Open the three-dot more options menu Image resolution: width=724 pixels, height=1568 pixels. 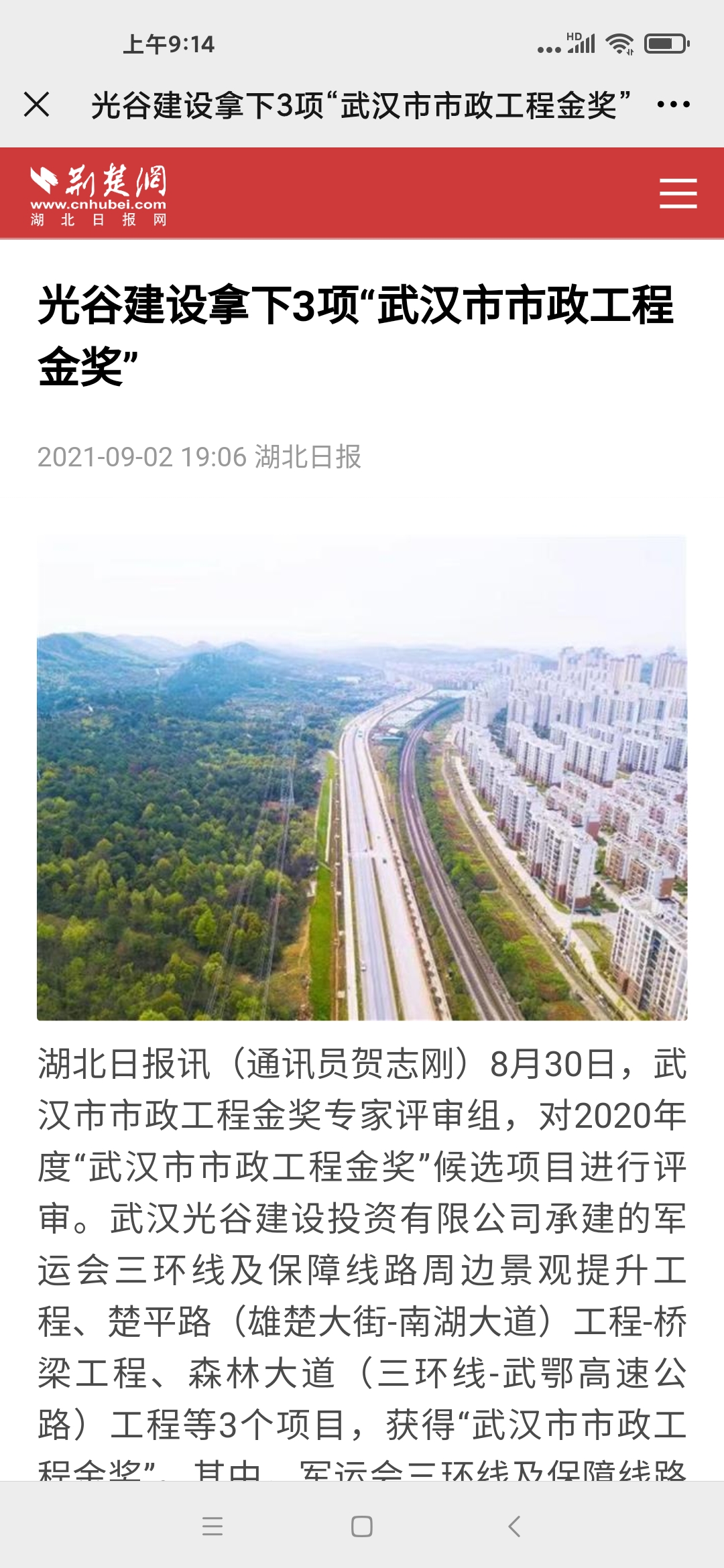(x=673, y=105)
